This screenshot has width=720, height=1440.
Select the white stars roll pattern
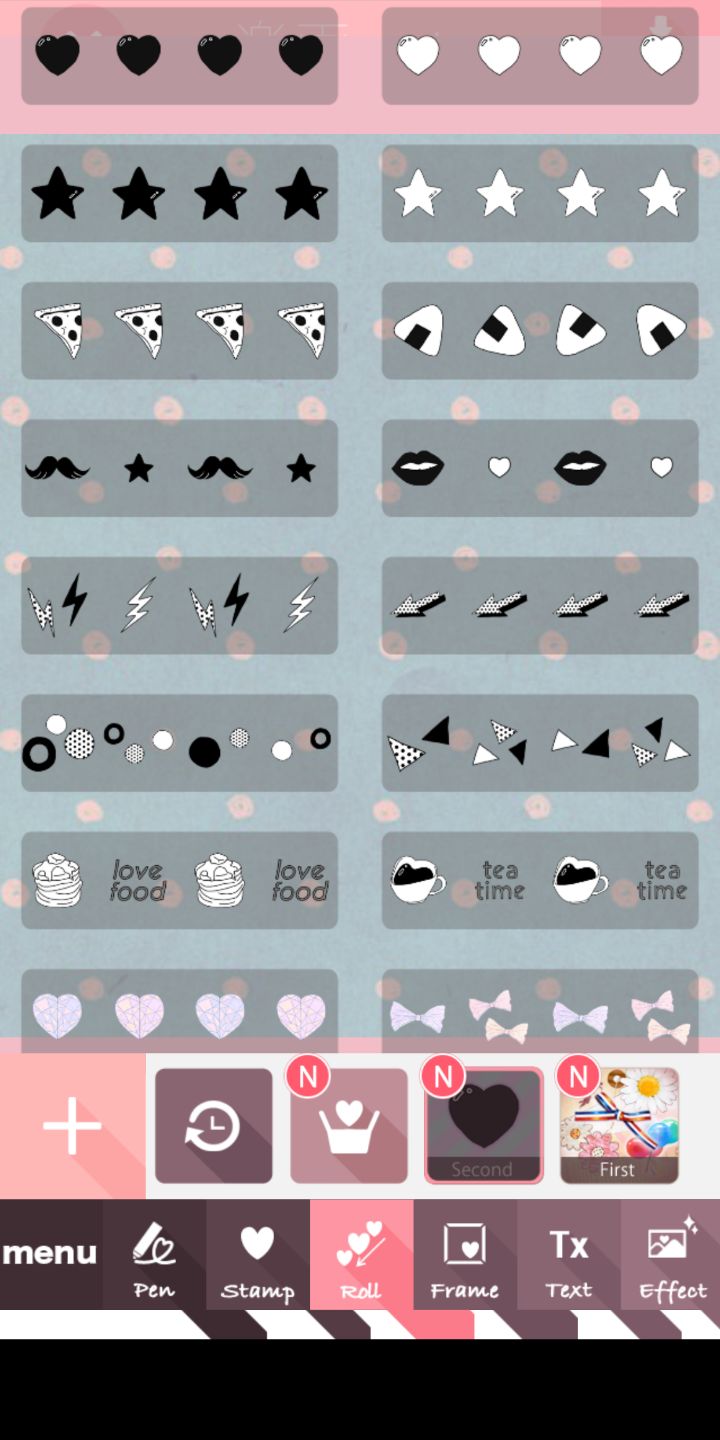[540, 193]
